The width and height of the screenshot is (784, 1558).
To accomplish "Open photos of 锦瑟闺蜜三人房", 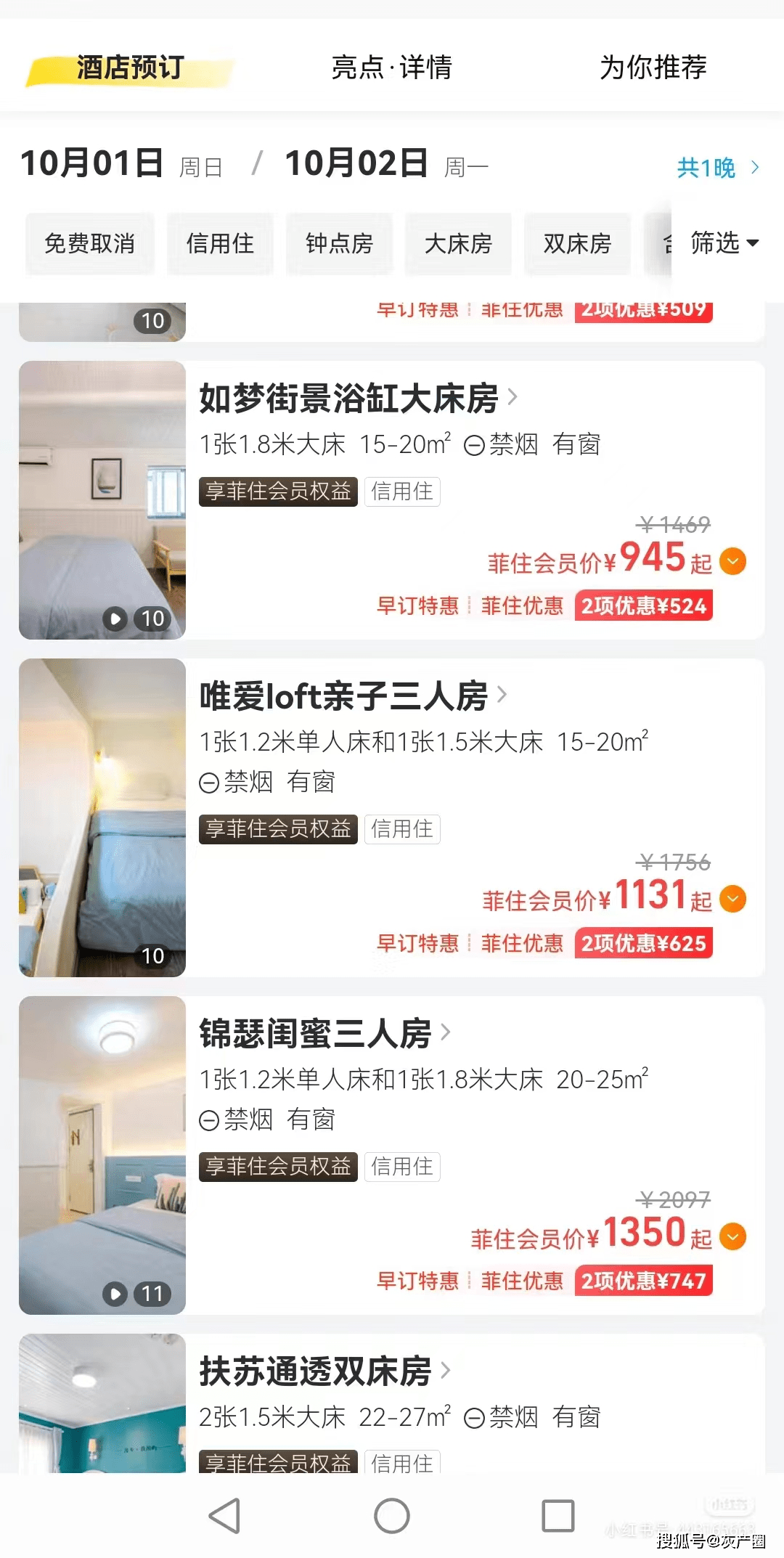I will point(102,1155).
